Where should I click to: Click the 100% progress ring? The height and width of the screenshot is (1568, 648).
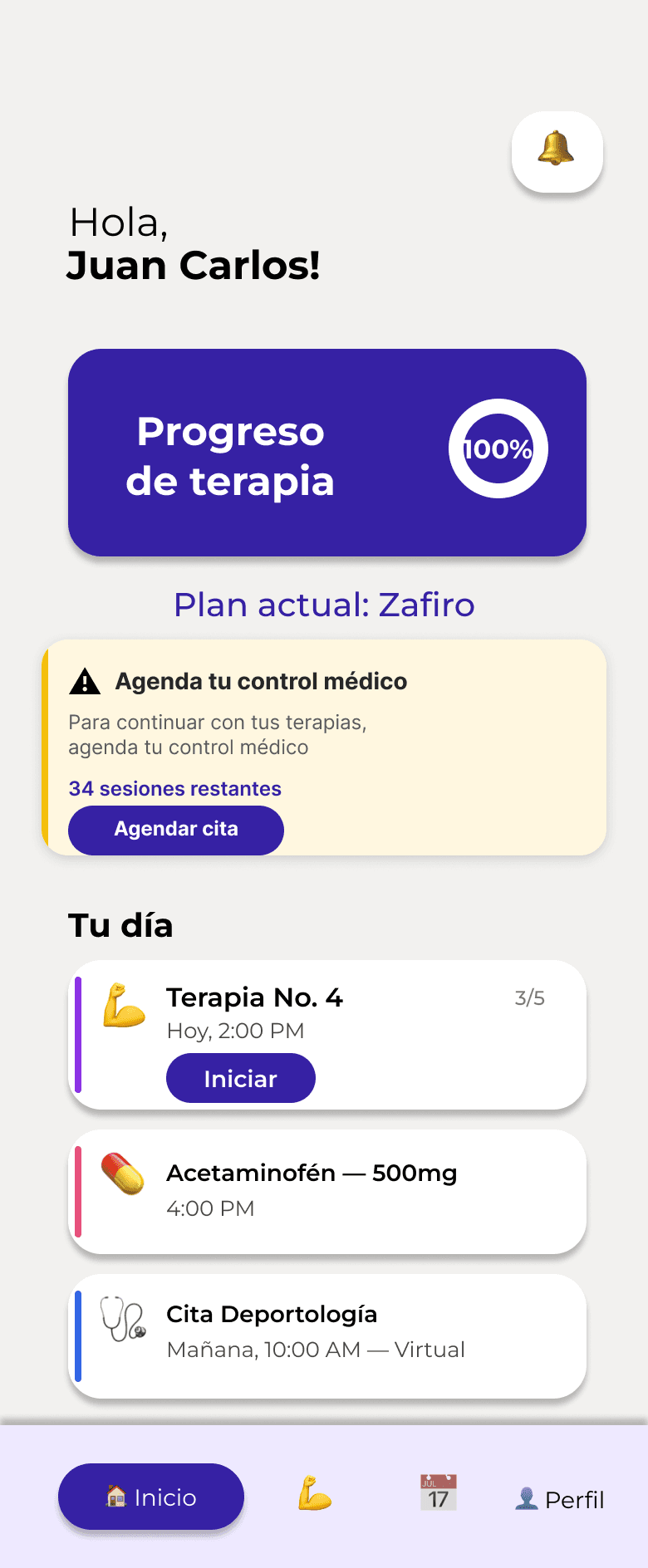498,448
